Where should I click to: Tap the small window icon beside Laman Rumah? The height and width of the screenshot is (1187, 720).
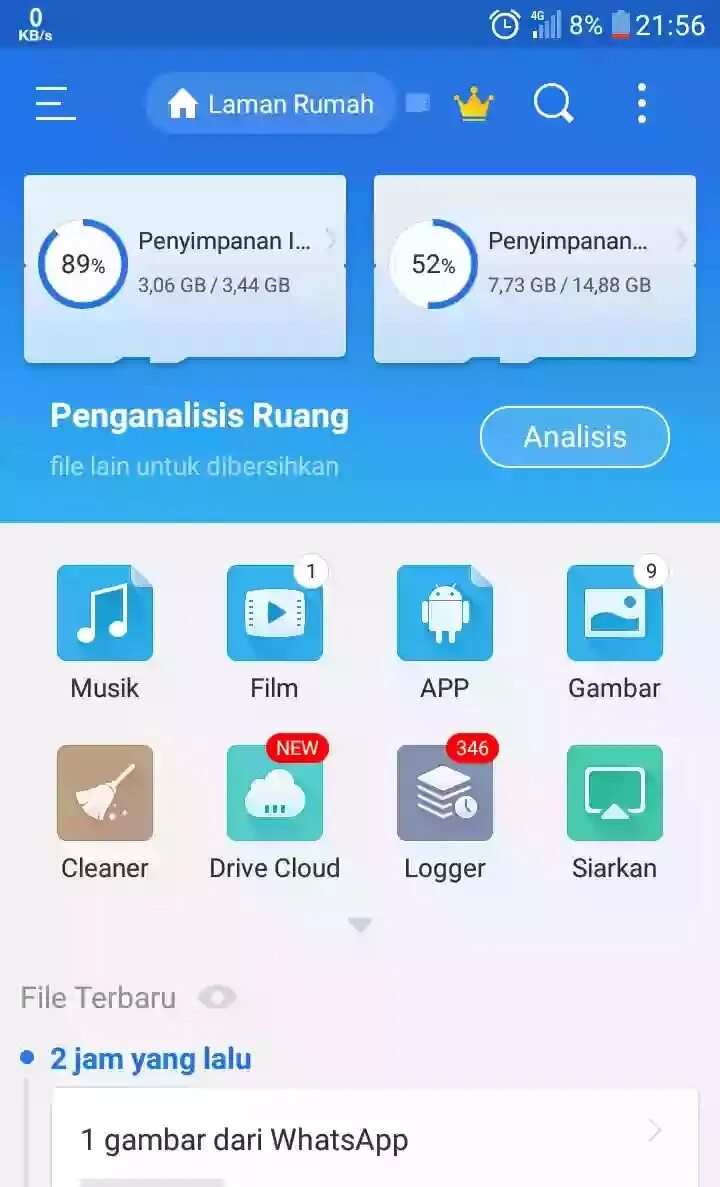418,102
